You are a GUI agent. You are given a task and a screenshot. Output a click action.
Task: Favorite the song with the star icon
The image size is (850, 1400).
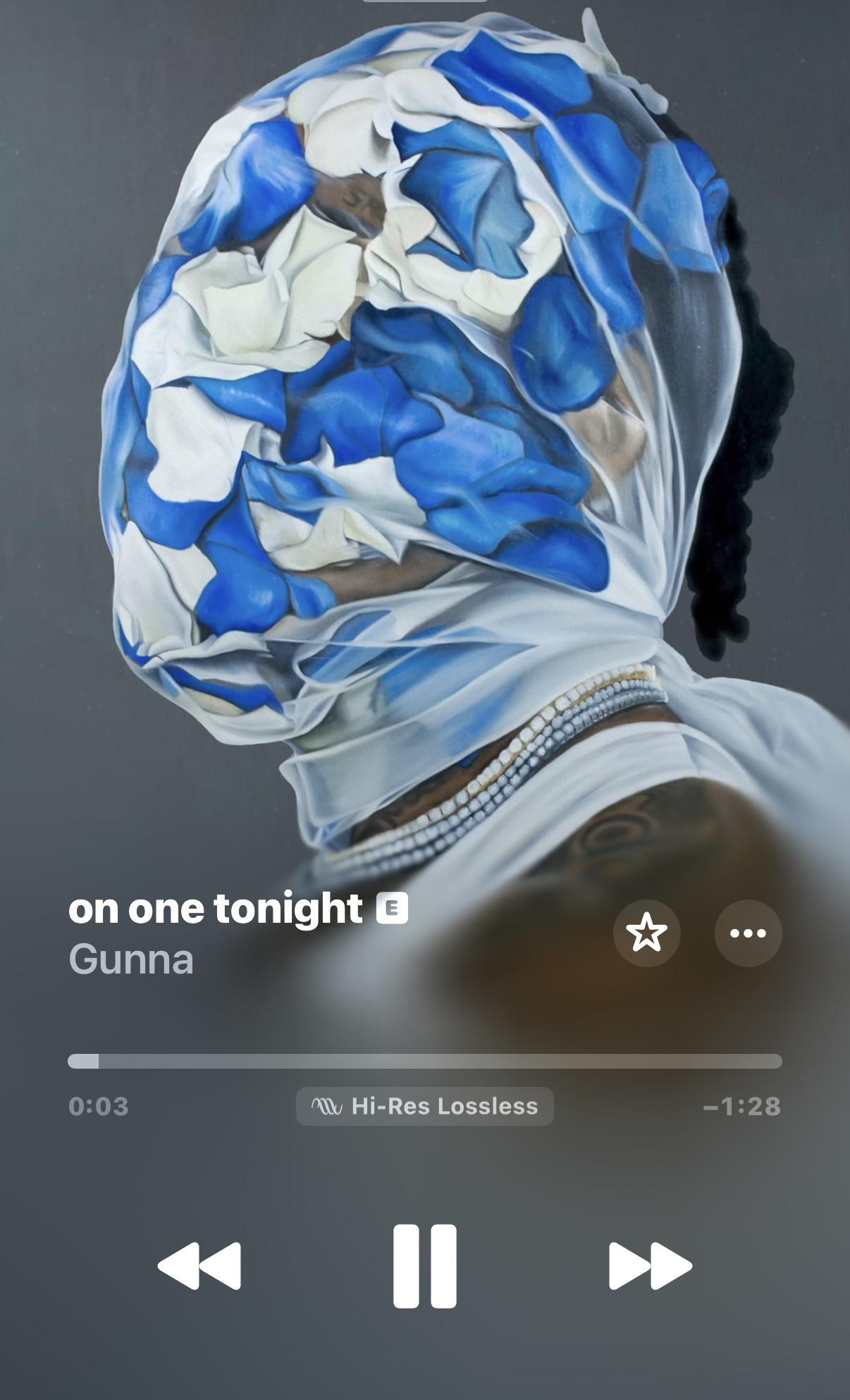click(646, 933)
